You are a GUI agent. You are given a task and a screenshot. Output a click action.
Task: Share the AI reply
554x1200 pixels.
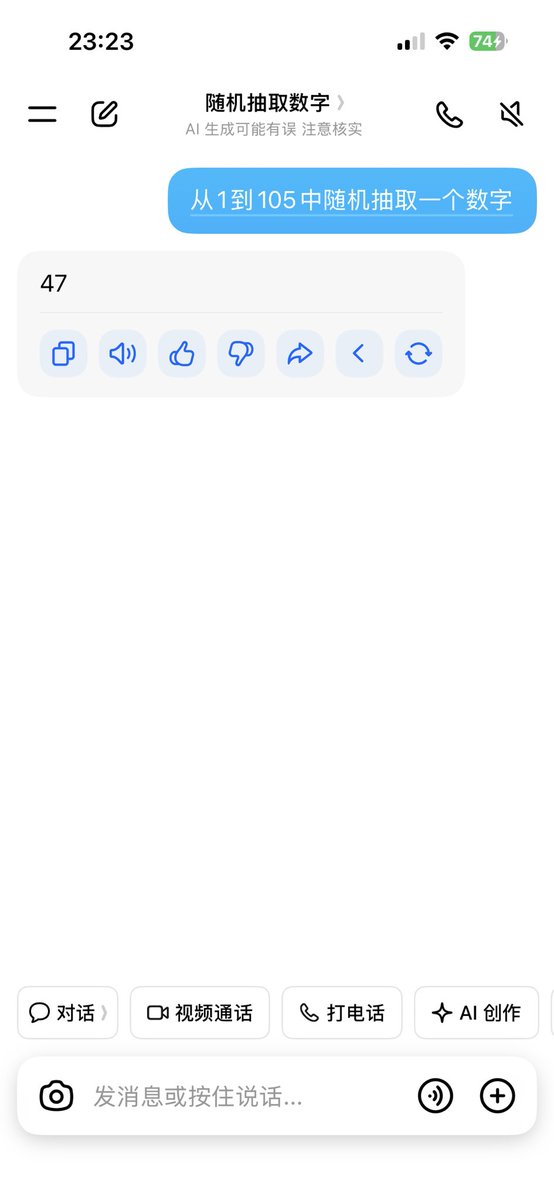point(300,354)
